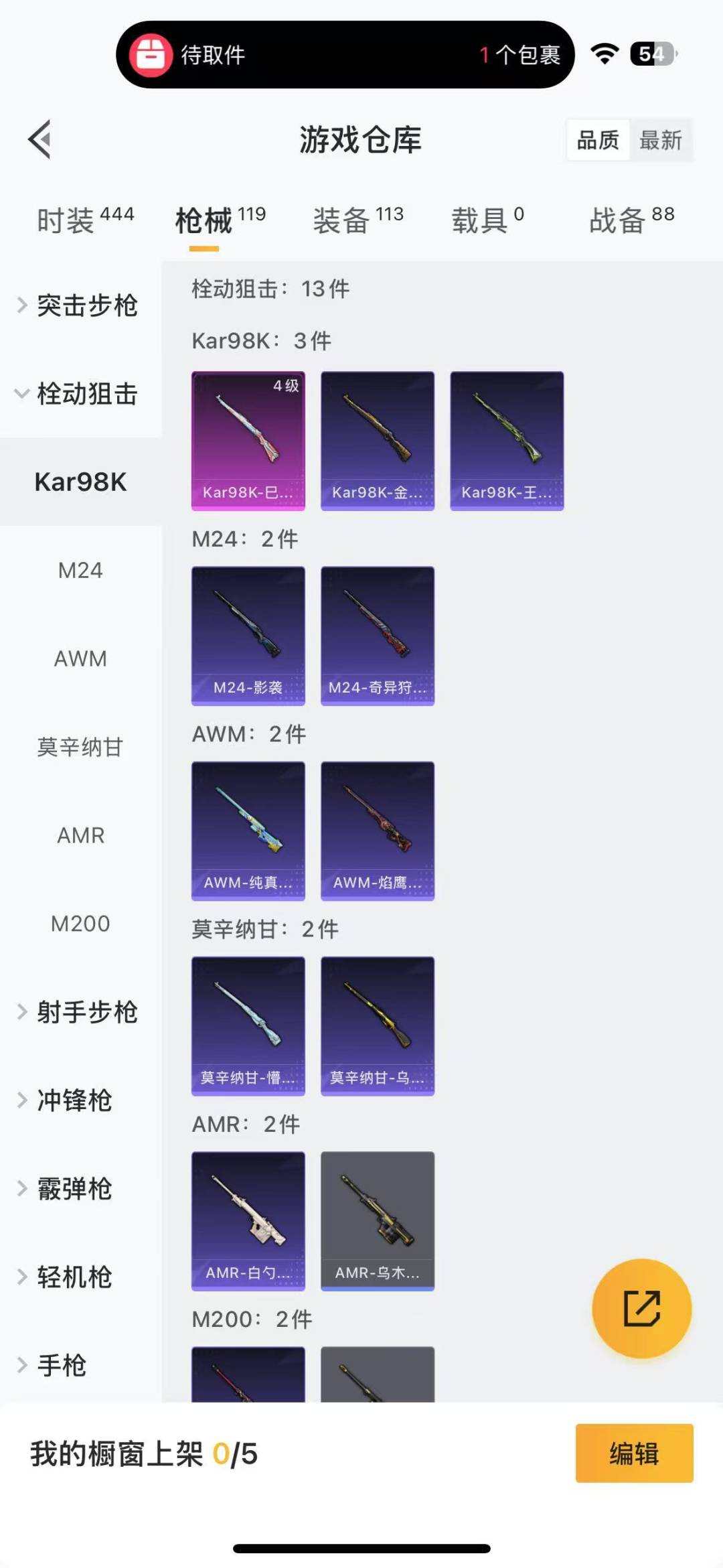Switch to the 时装 tab

coord(74,220)
